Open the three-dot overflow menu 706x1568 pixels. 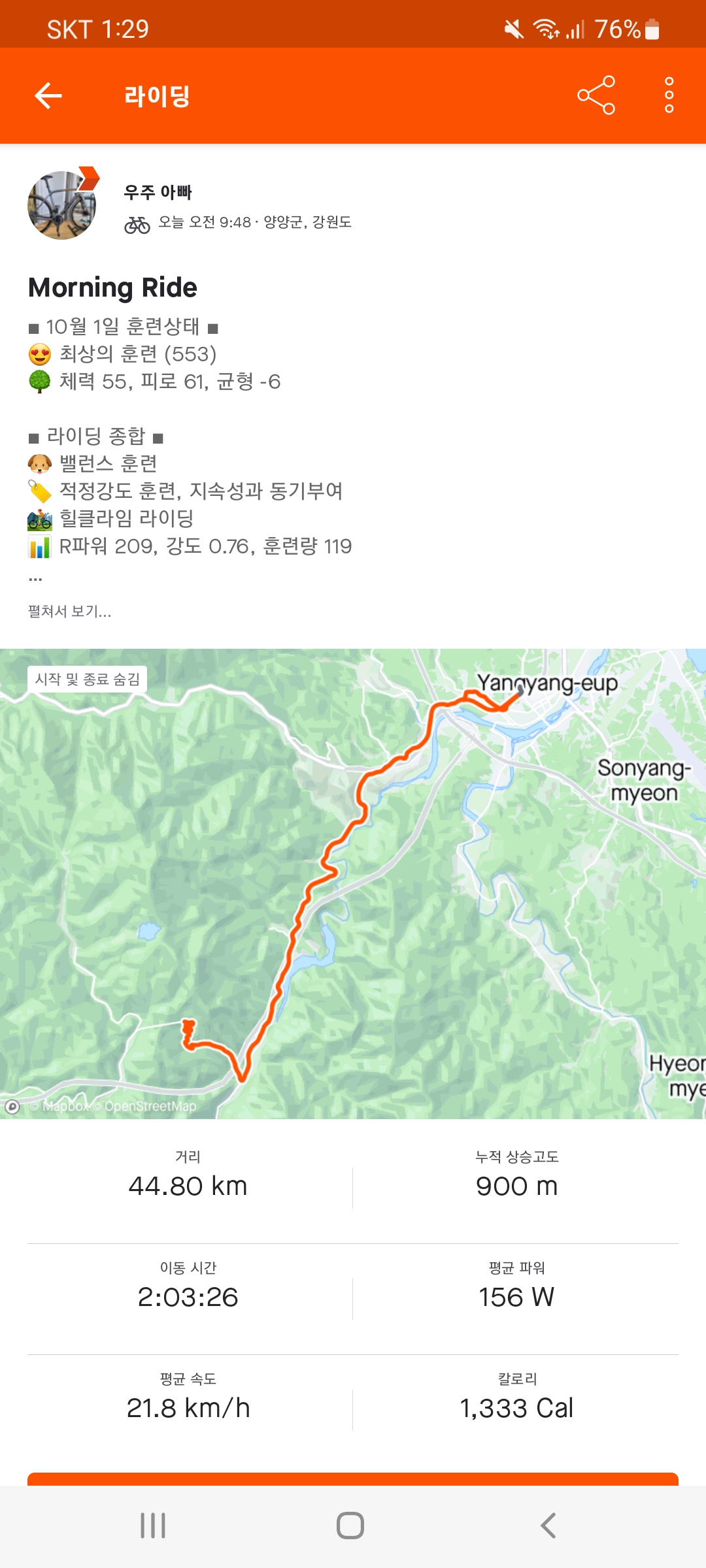[x=669, y=96]
